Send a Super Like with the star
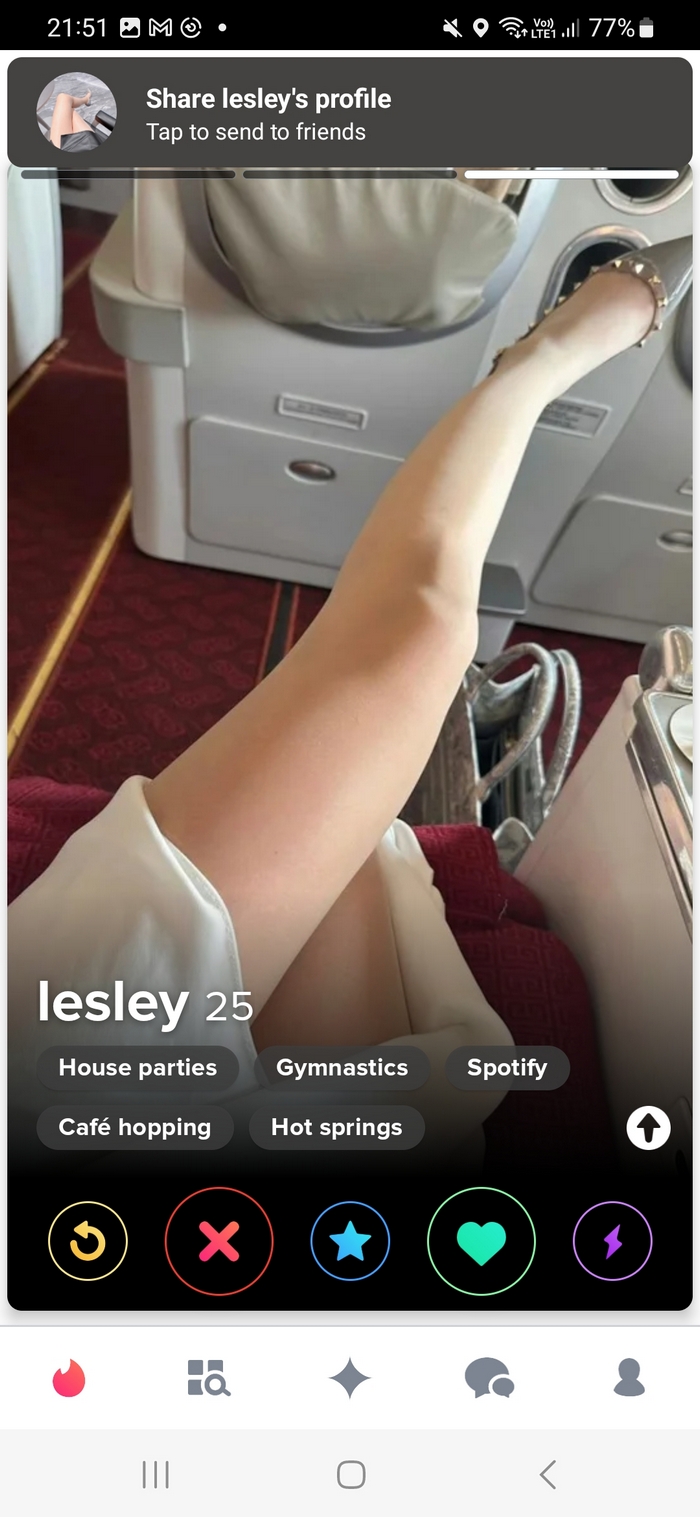 (350, 1241)
